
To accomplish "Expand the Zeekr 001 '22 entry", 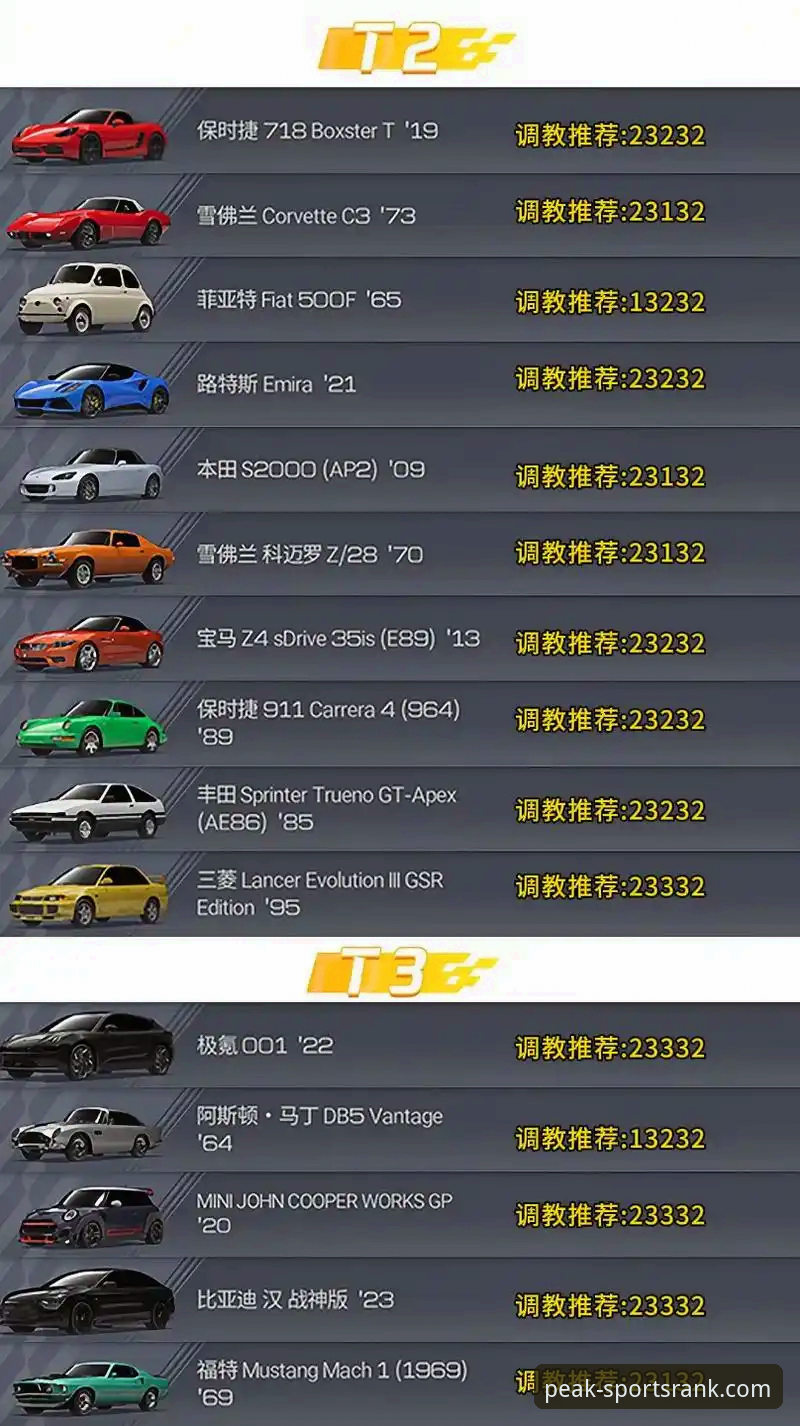I will [x=400, y=1048].
